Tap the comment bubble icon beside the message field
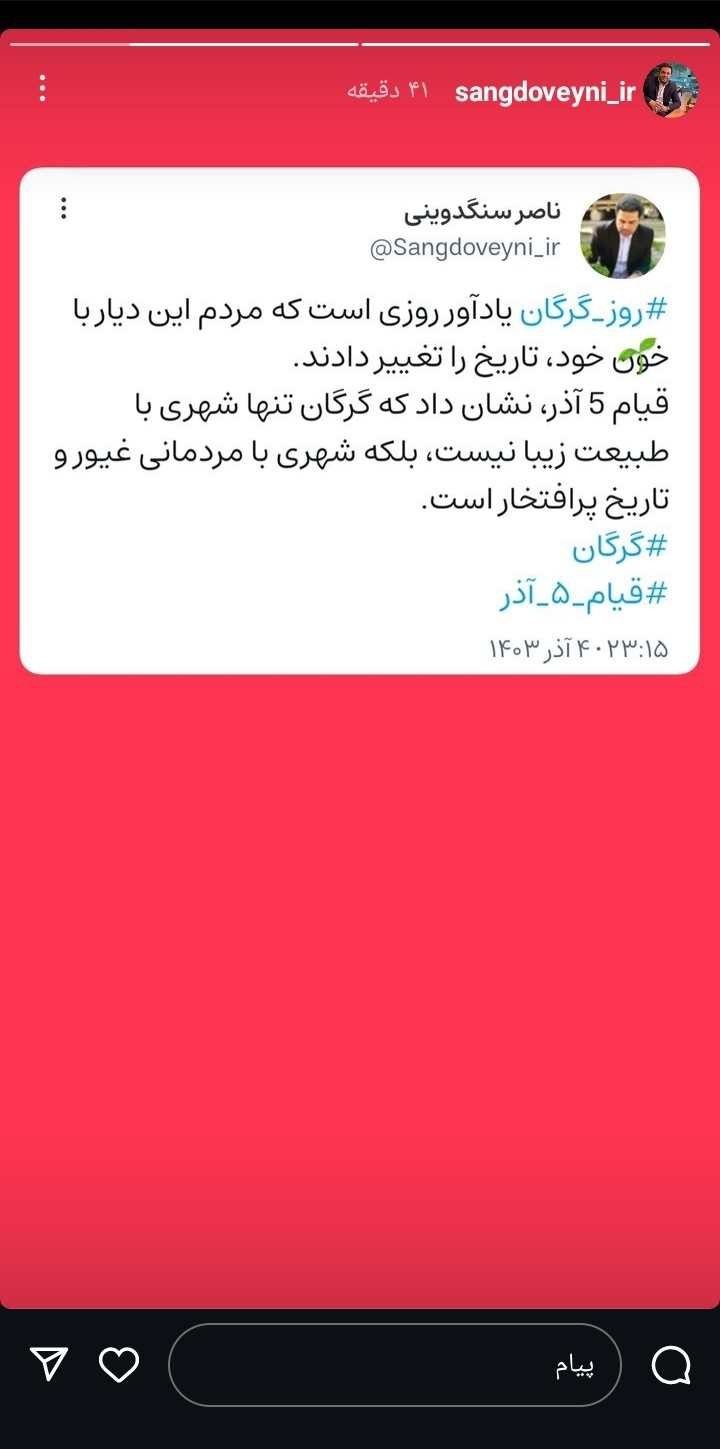Viewport: 720px width, 1449px height. 671,1365
